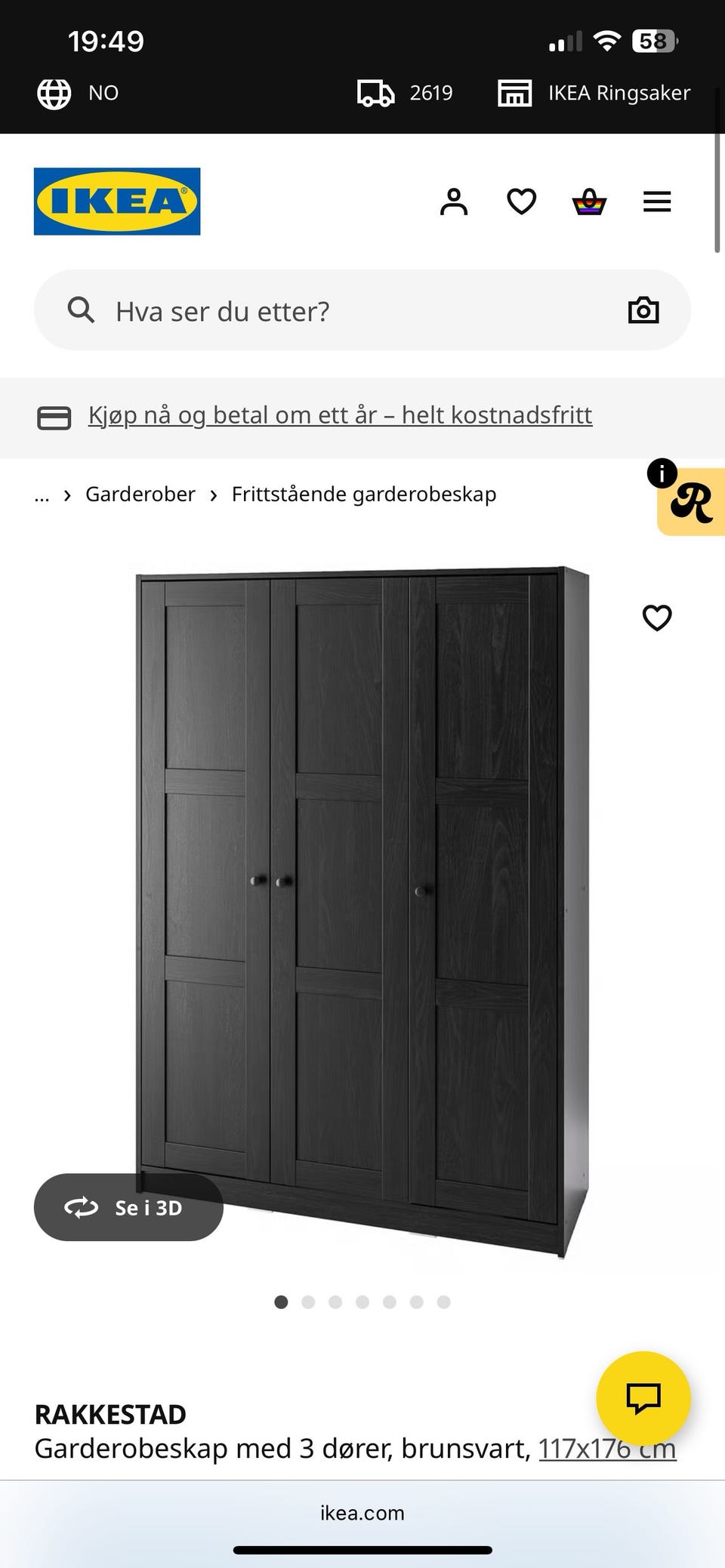Open Frittstående garderobeskap category

[x=364, y=494]
